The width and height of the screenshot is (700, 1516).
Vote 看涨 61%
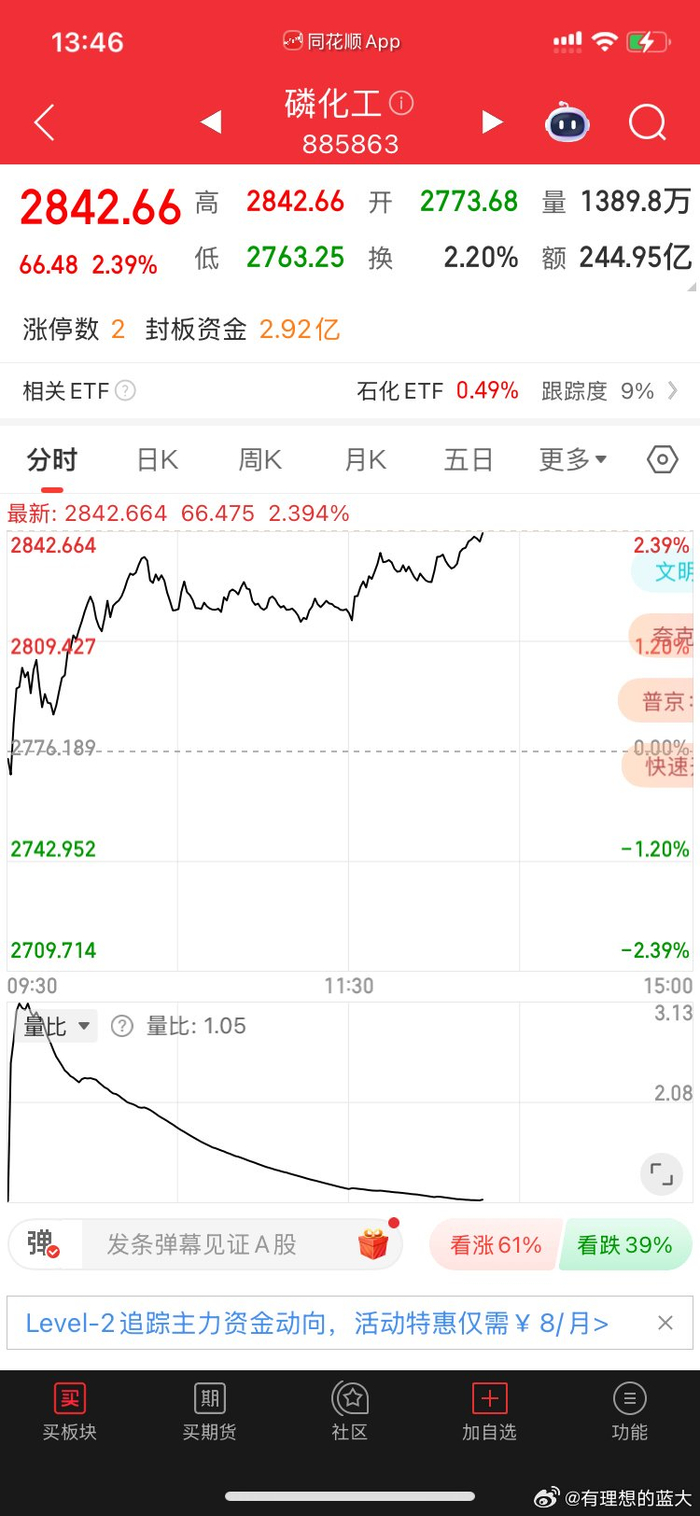pos(495,1245)
